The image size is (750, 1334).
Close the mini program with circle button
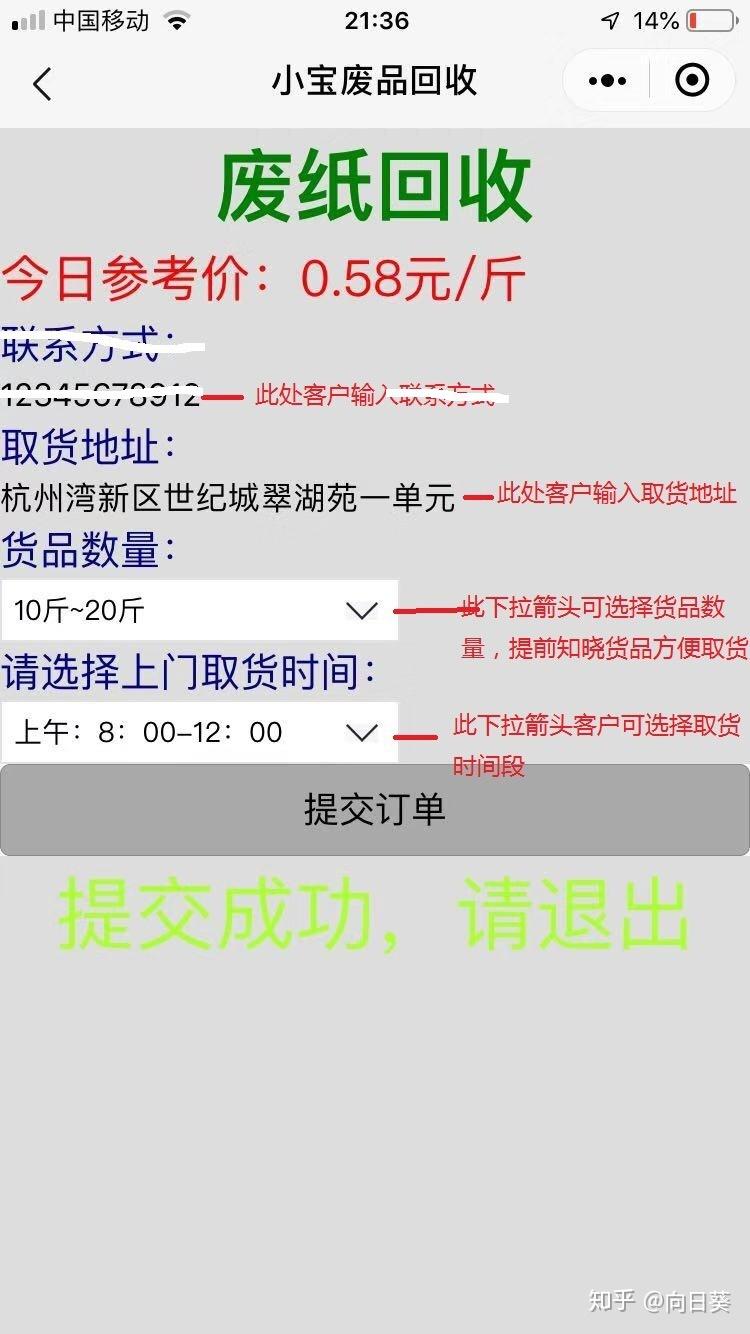point(692,81)
